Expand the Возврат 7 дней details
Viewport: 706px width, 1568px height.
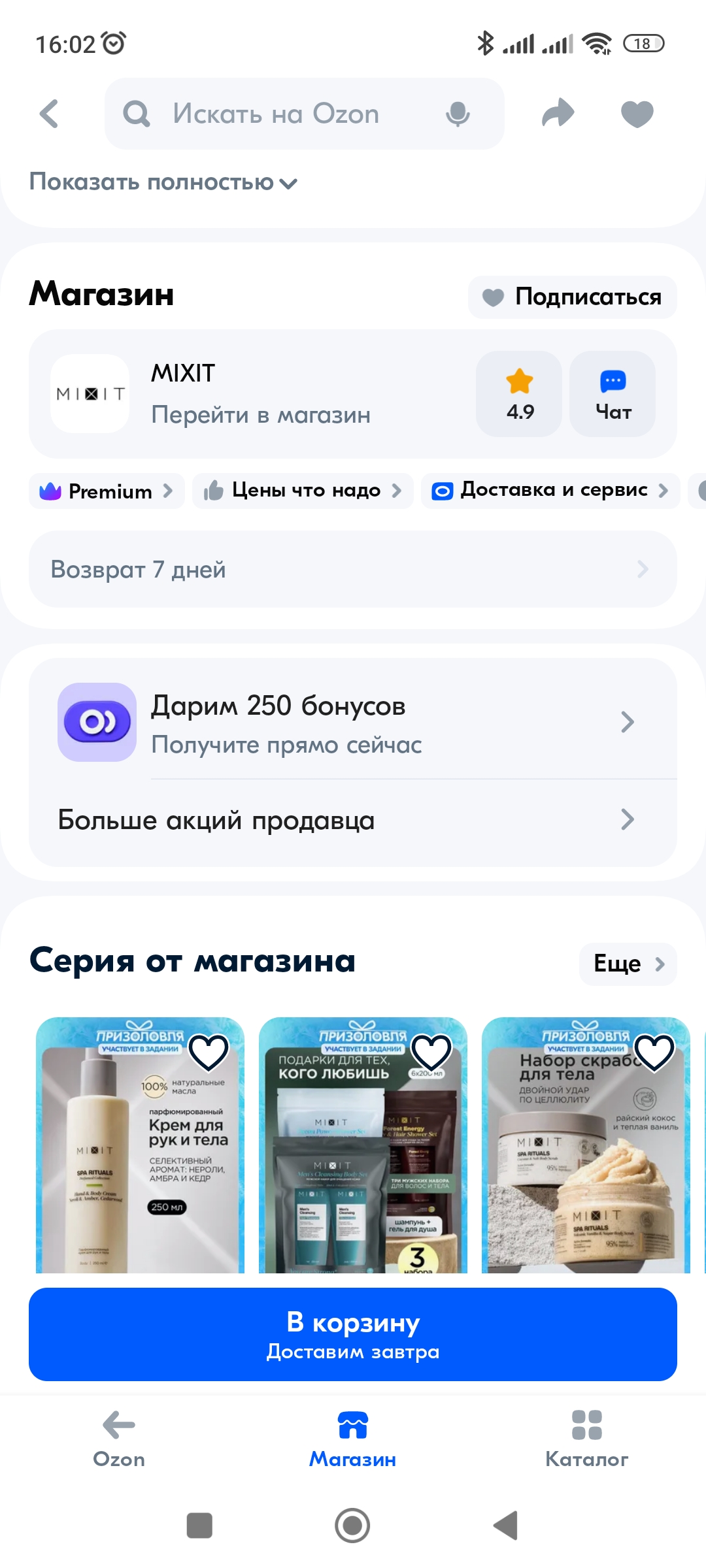pyautogui.click(x=353, y=568)
